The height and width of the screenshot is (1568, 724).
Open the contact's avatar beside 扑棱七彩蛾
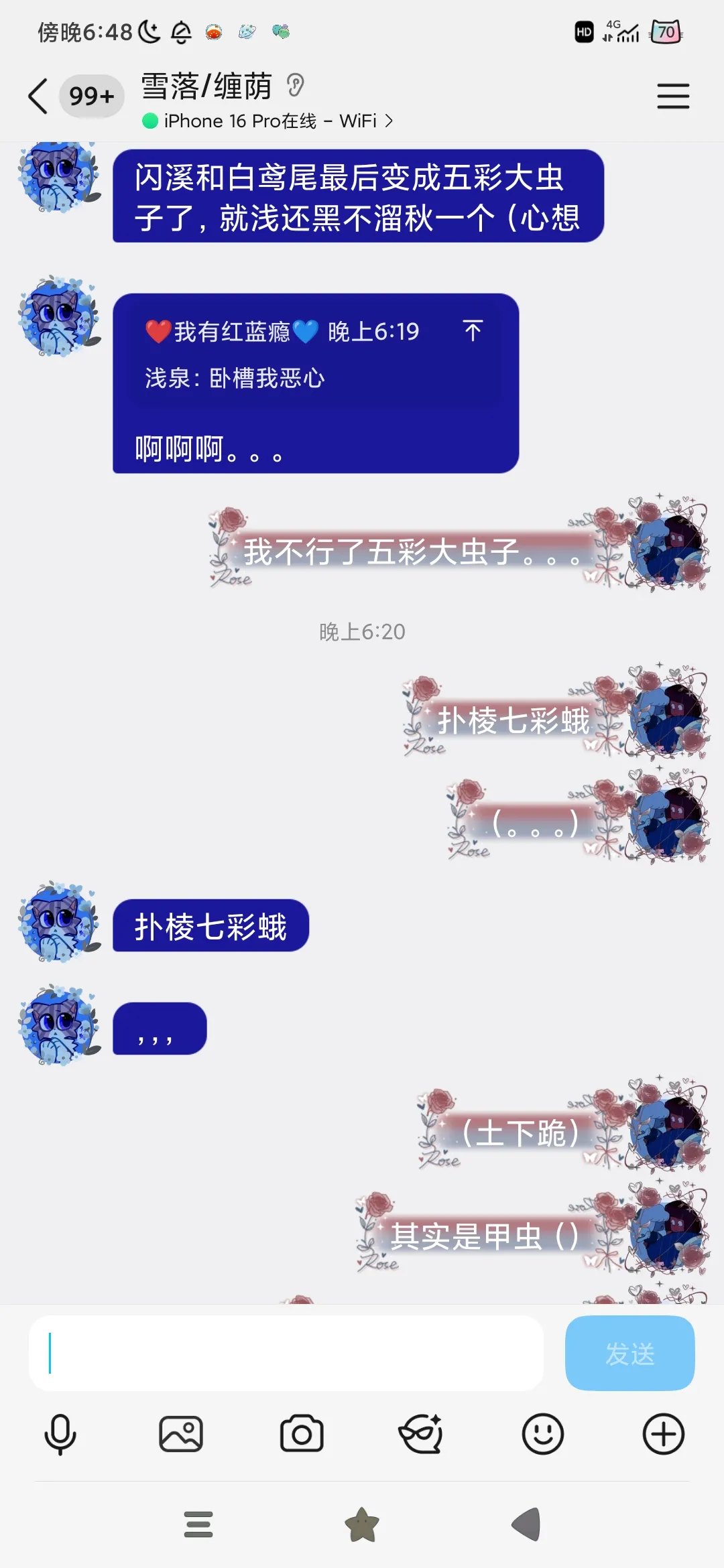[59, 923]
